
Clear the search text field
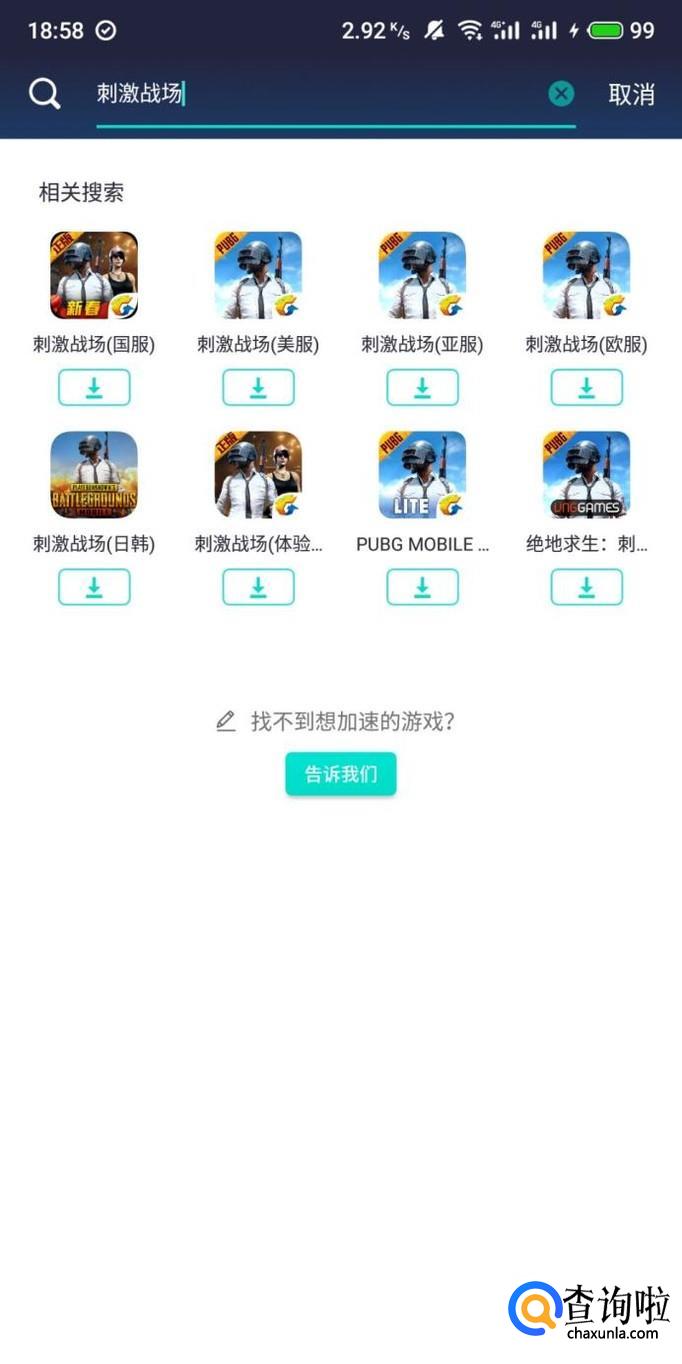click(x=561, y=94)
